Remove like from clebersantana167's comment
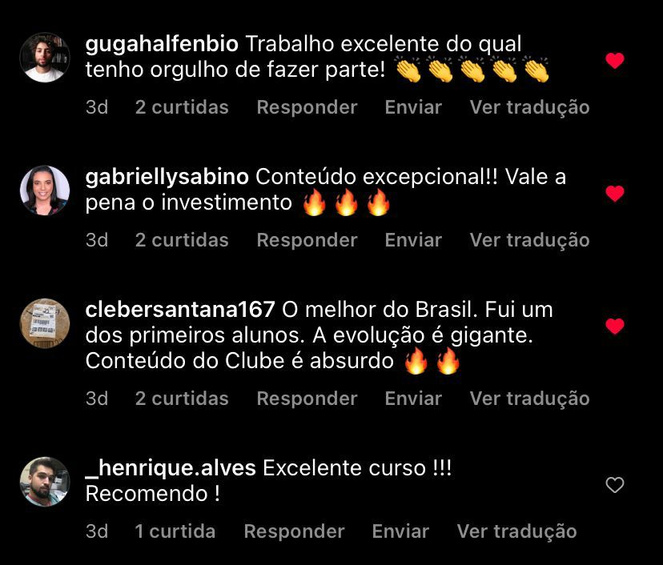 pyautogui.click(x=615, y=326)
